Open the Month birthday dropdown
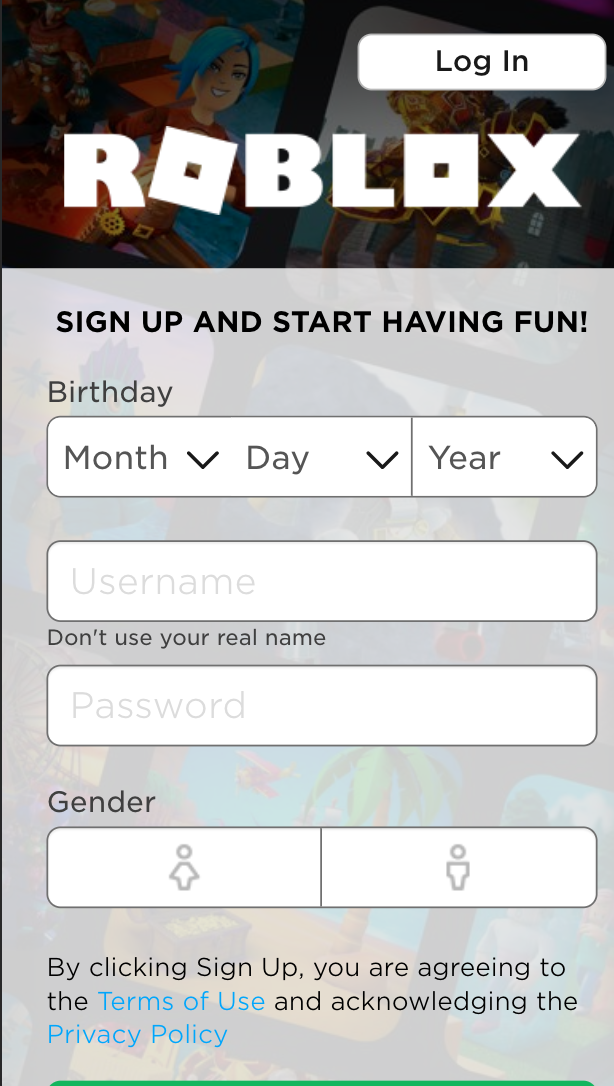614x1086 pixels. (139, 458)
